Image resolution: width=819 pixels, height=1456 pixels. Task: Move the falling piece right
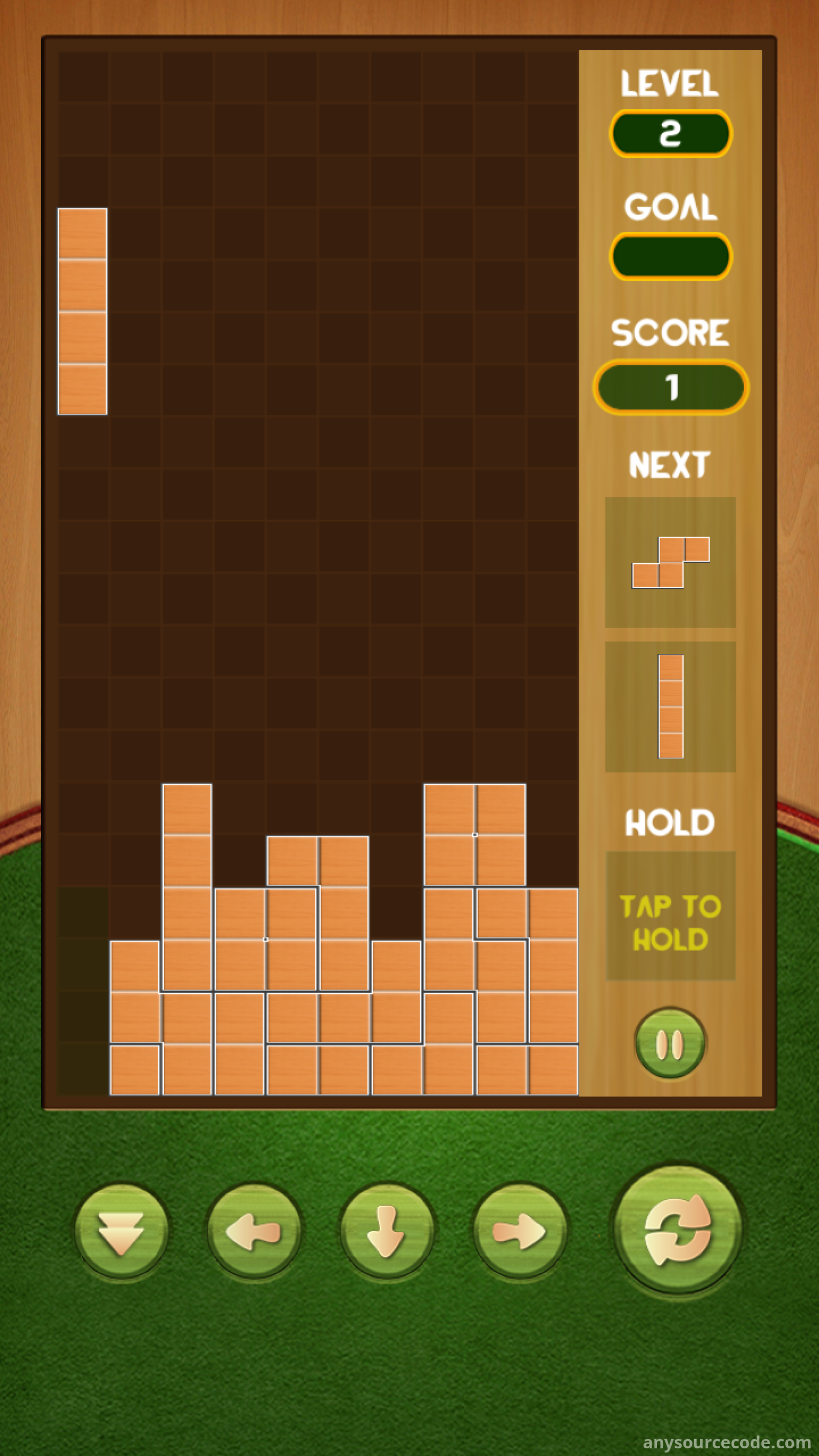click(x=520, y=1231)
